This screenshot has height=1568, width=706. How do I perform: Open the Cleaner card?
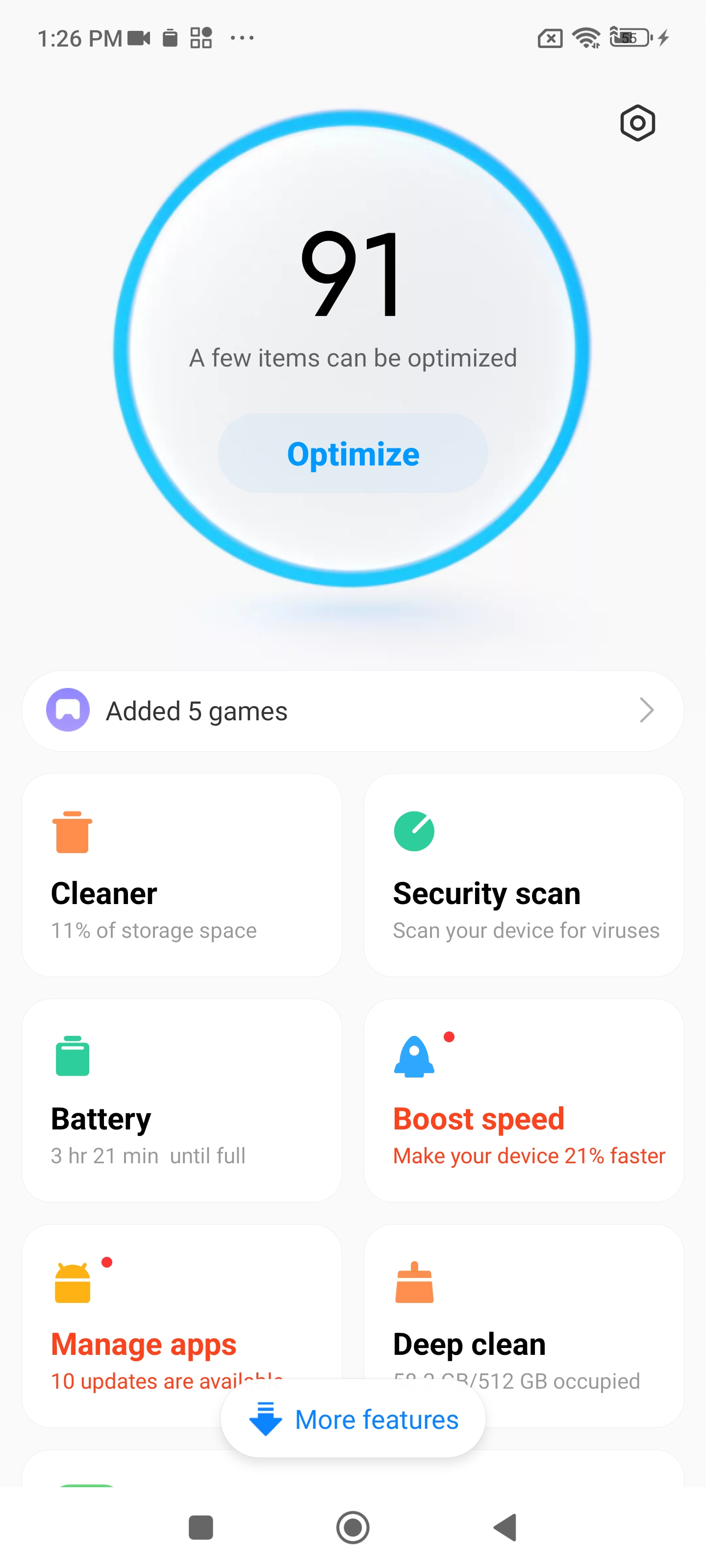click(181, 875)
